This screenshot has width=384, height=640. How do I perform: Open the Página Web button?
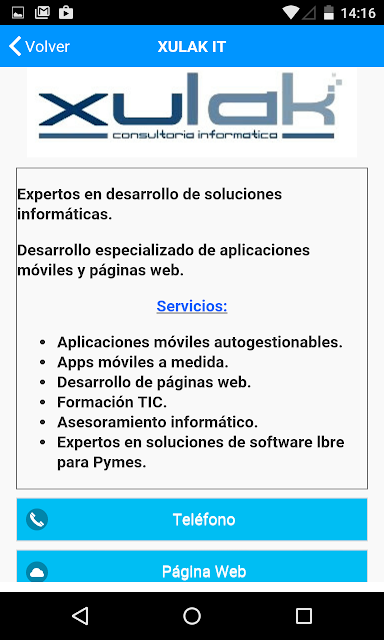click(x=192, y=566)
